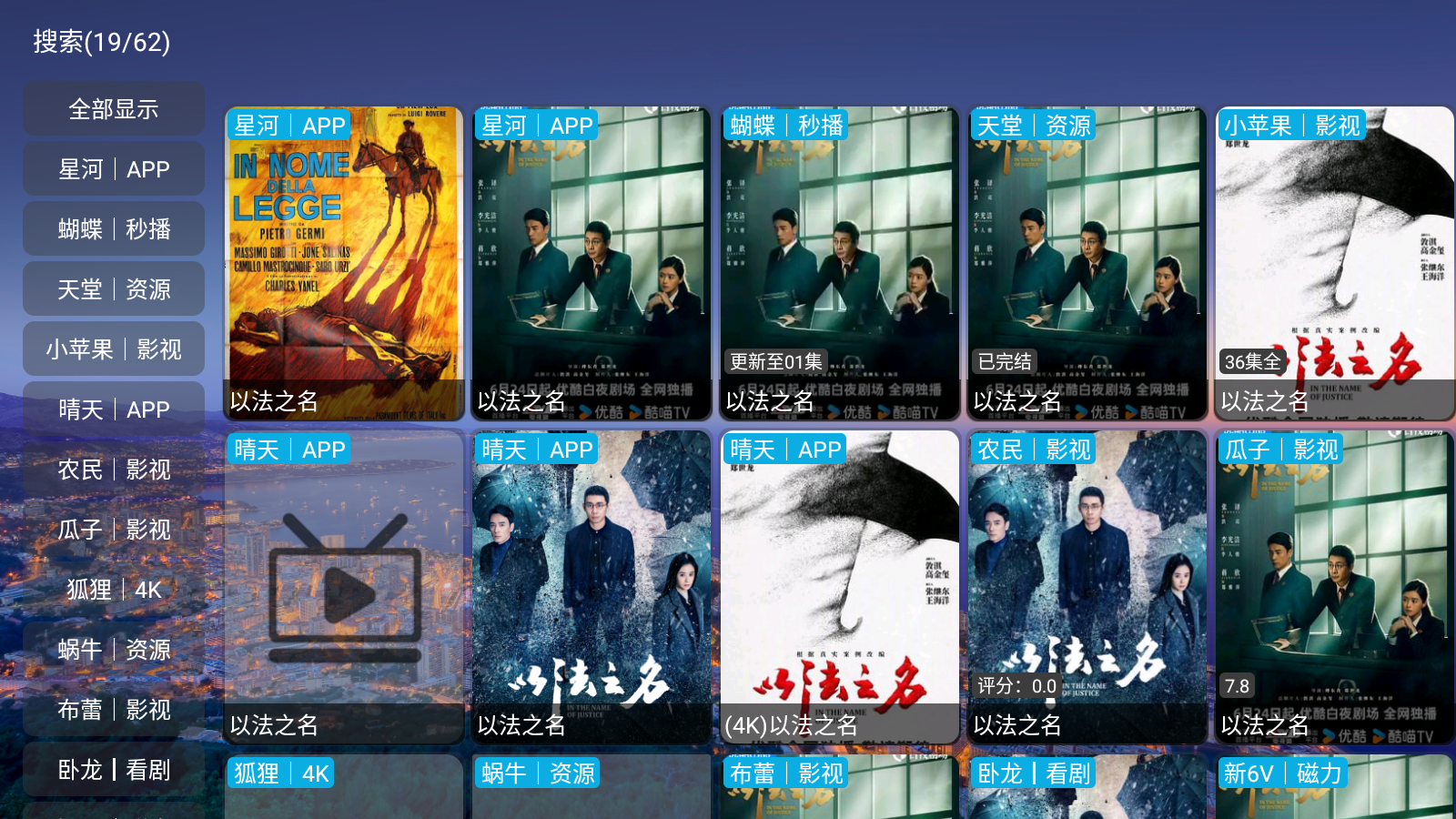Open the (4K)以法之名 result
The image size is (1456, 819).
click(839, 588)
